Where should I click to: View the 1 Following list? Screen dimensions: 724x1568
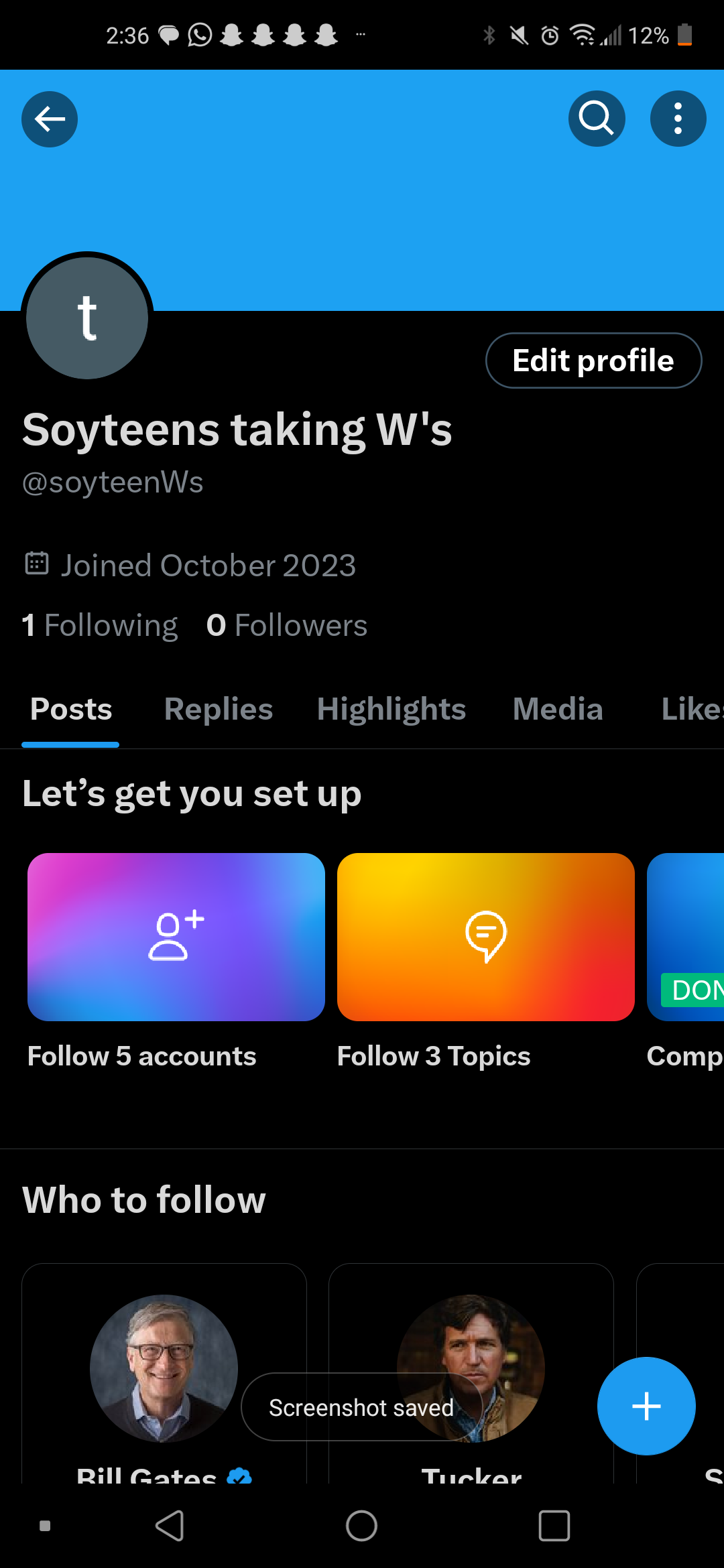(x=100, y=625)
